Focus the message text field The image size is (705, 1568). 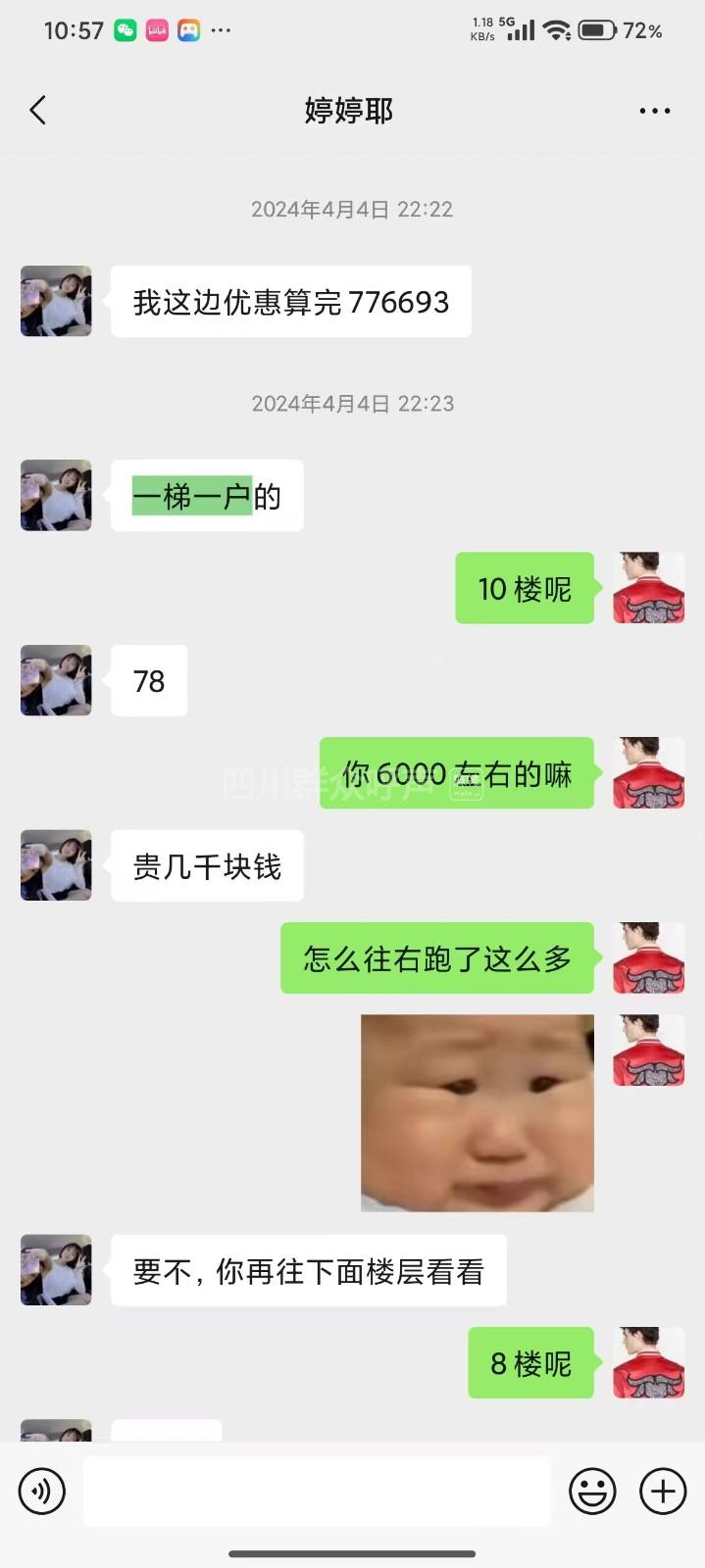pos(317,1492)
